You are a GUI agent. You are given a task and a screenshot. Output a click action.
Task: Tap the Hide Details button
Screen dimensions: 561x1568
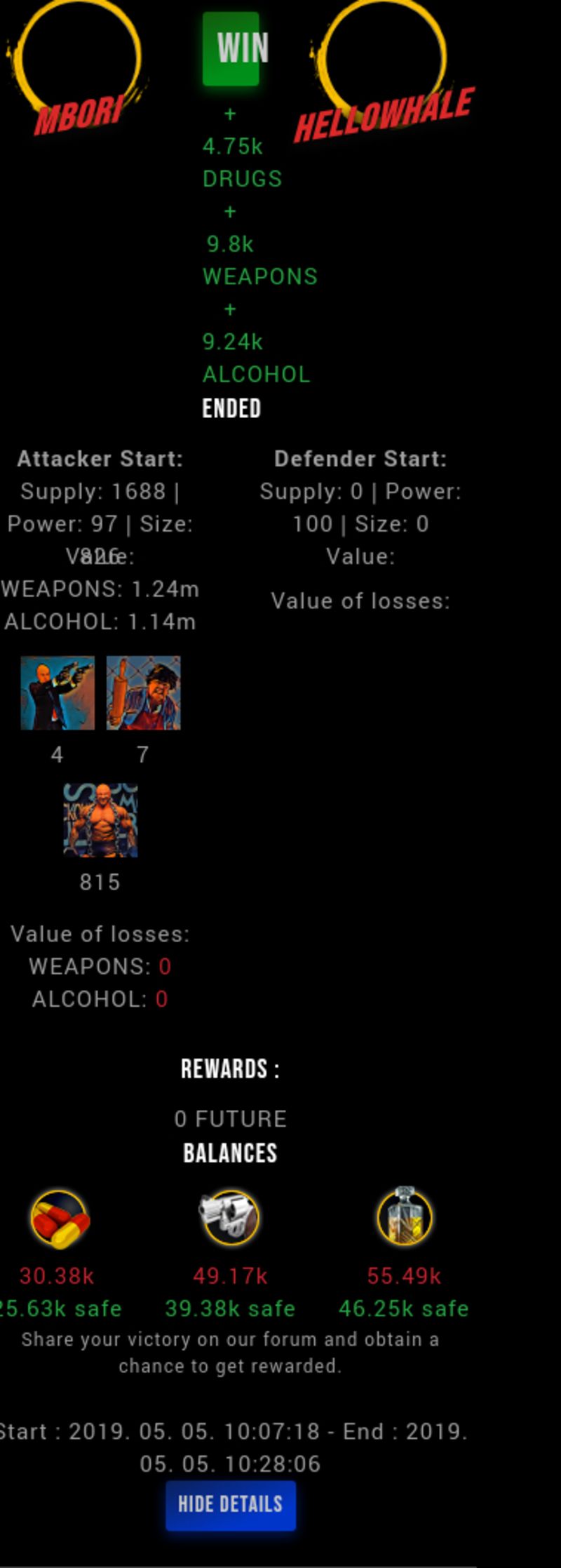click(231, 1505)
